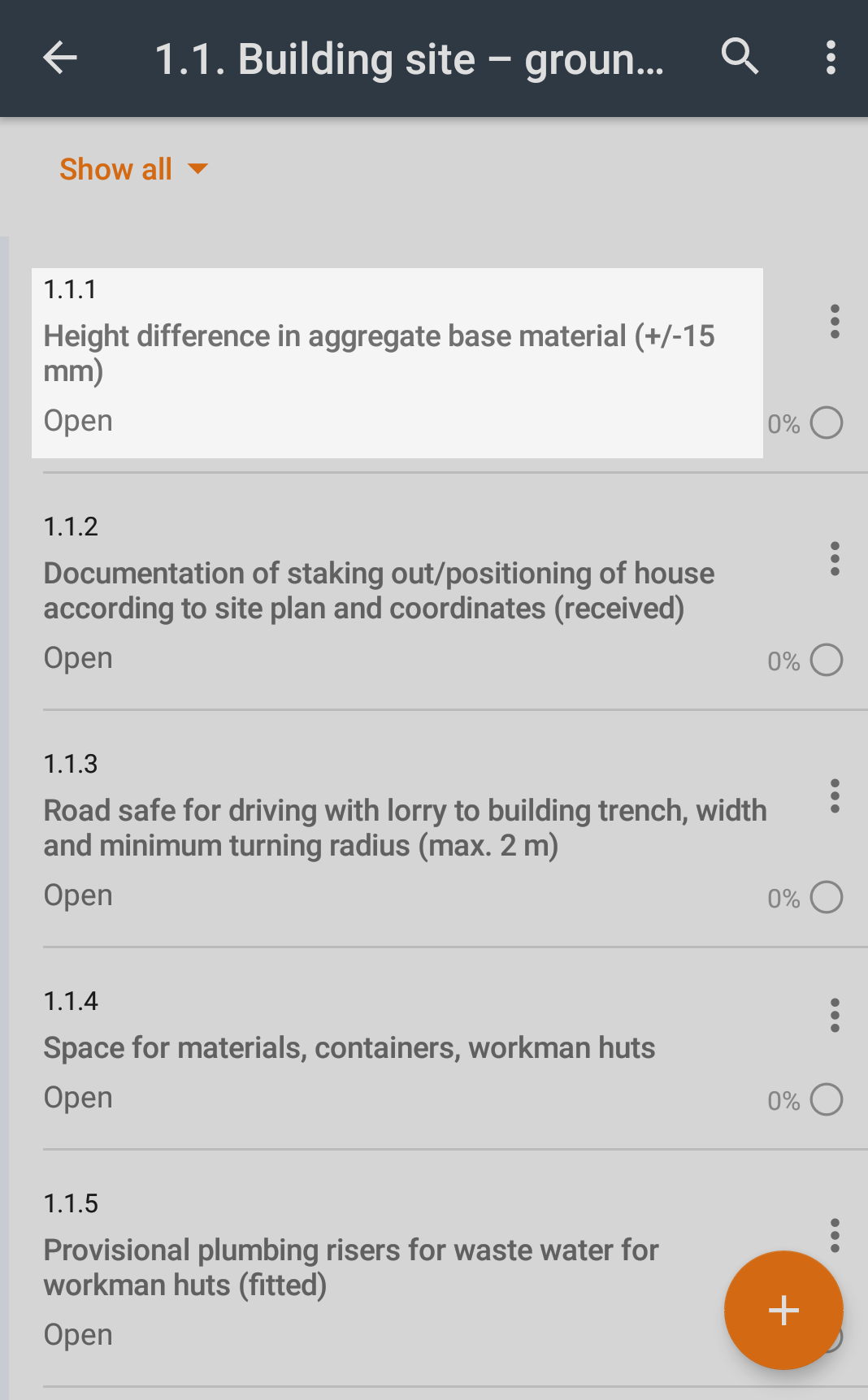Open item 1.1.5 Provisional plumbing risers
868x1400 pixels.
tap(351, 1268)
